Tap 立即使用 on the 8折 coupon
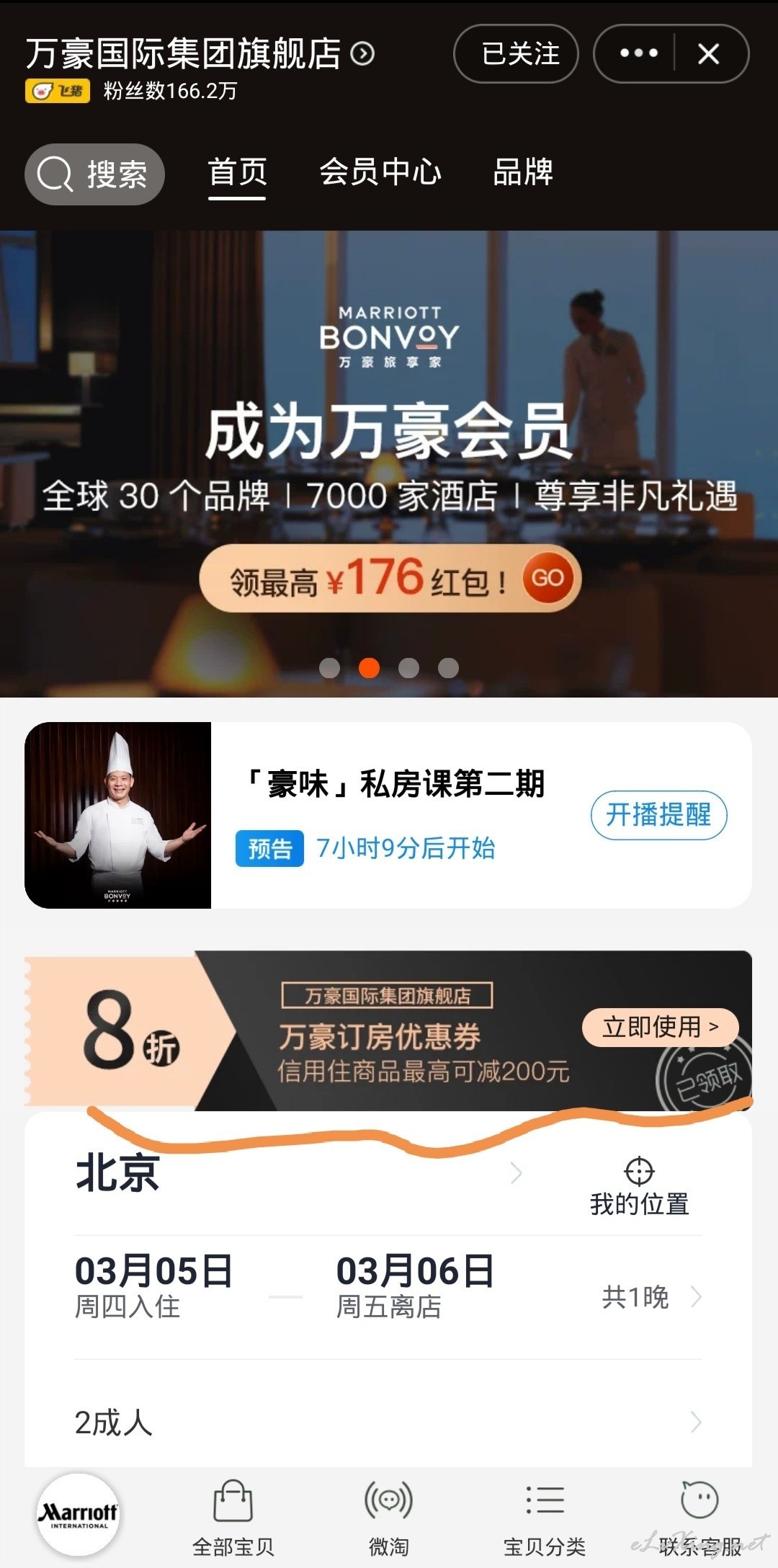 660,1027
